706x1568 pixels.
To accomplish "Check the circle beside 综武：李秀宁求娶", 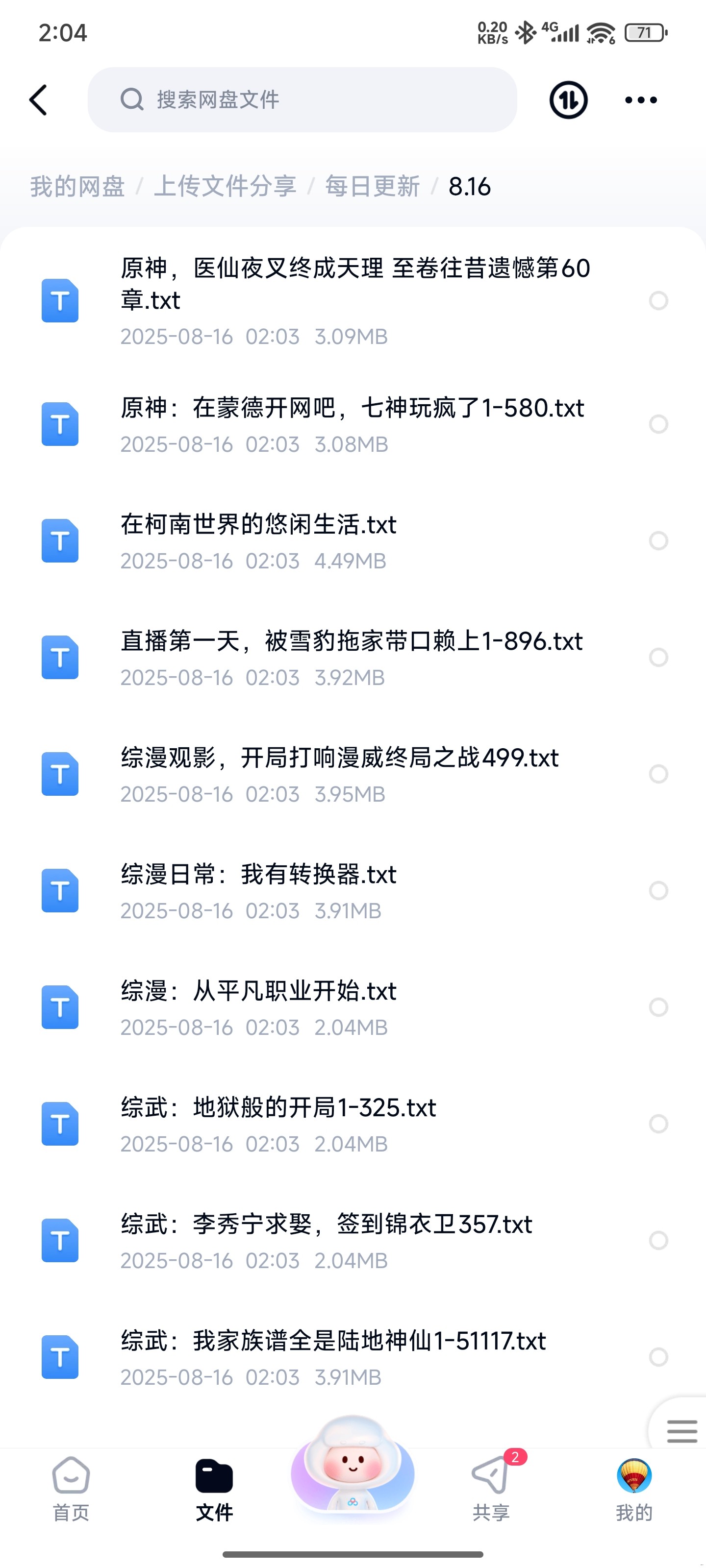I will coord(658,1240).
